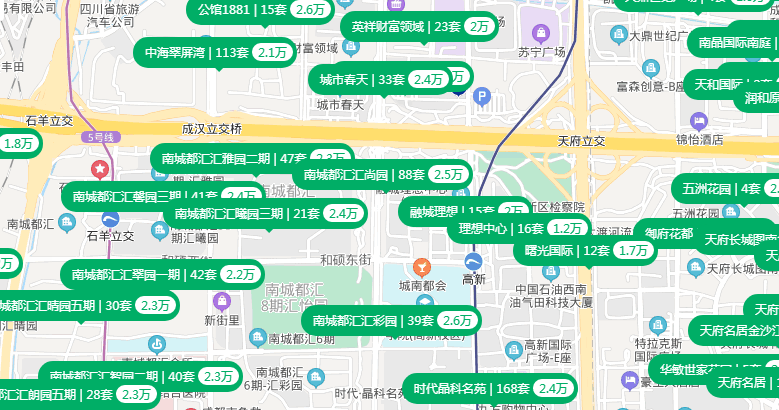Open the 御府花都 marker

pos(664,233)
